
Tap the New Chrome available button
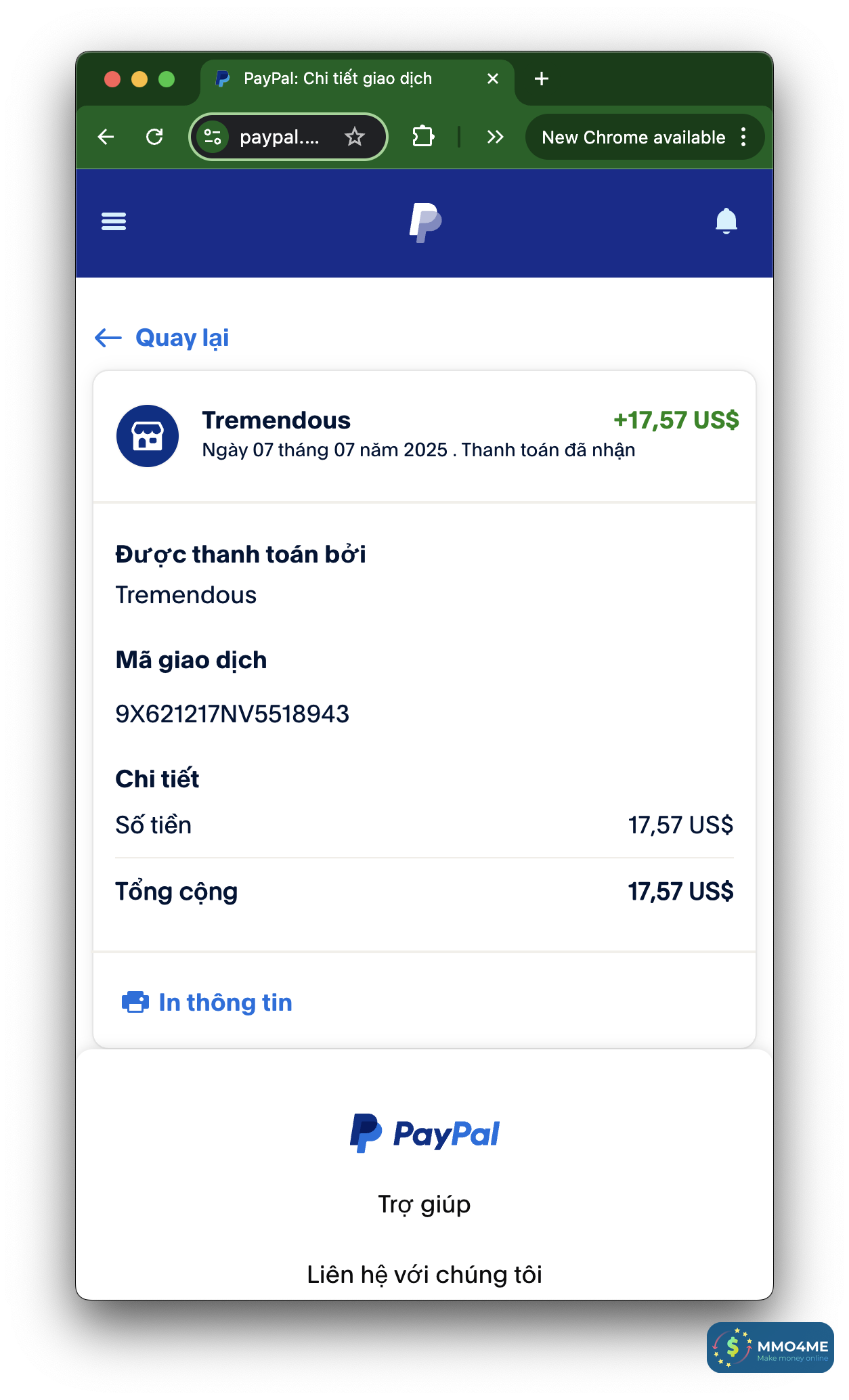tap(633, 137)
